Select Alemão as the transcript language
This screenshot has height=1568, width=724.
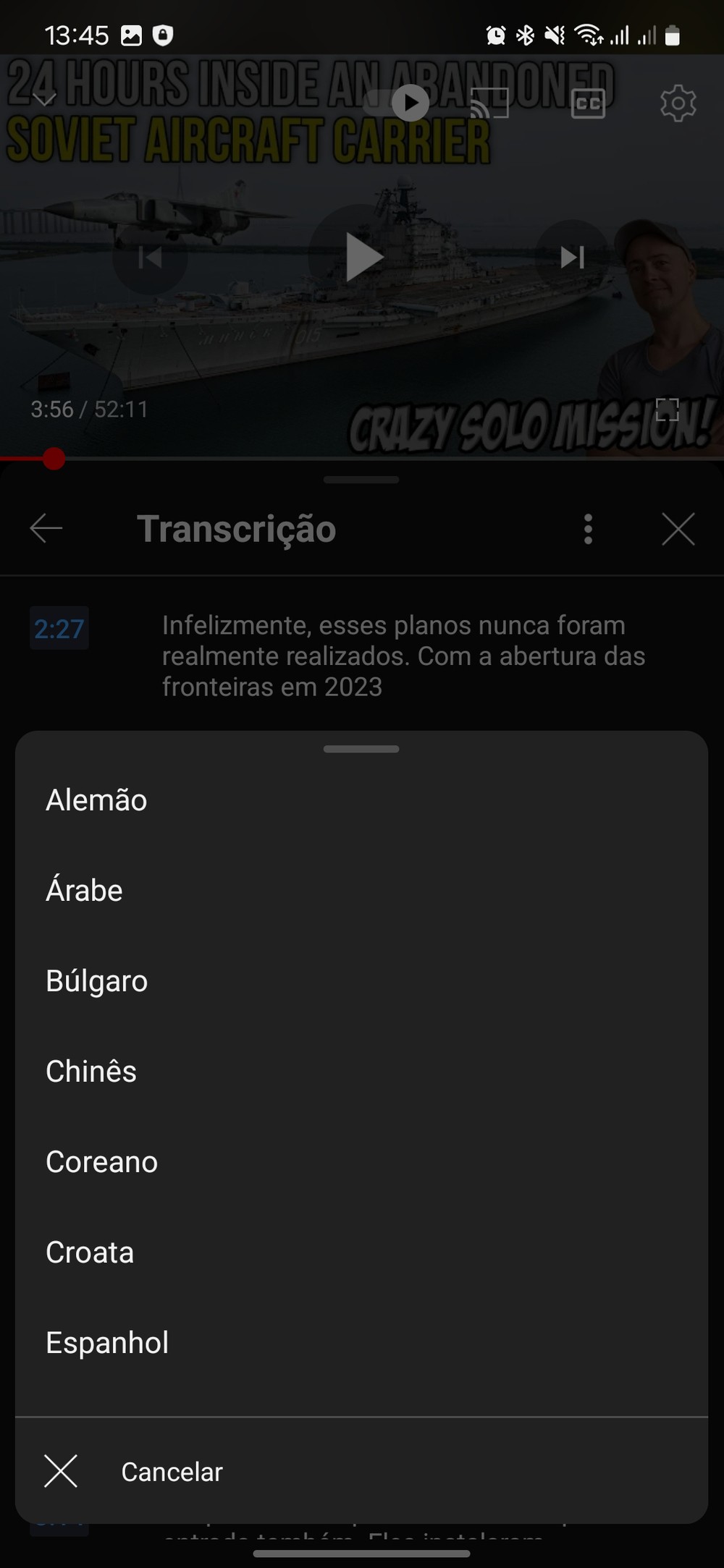[96, 800]
